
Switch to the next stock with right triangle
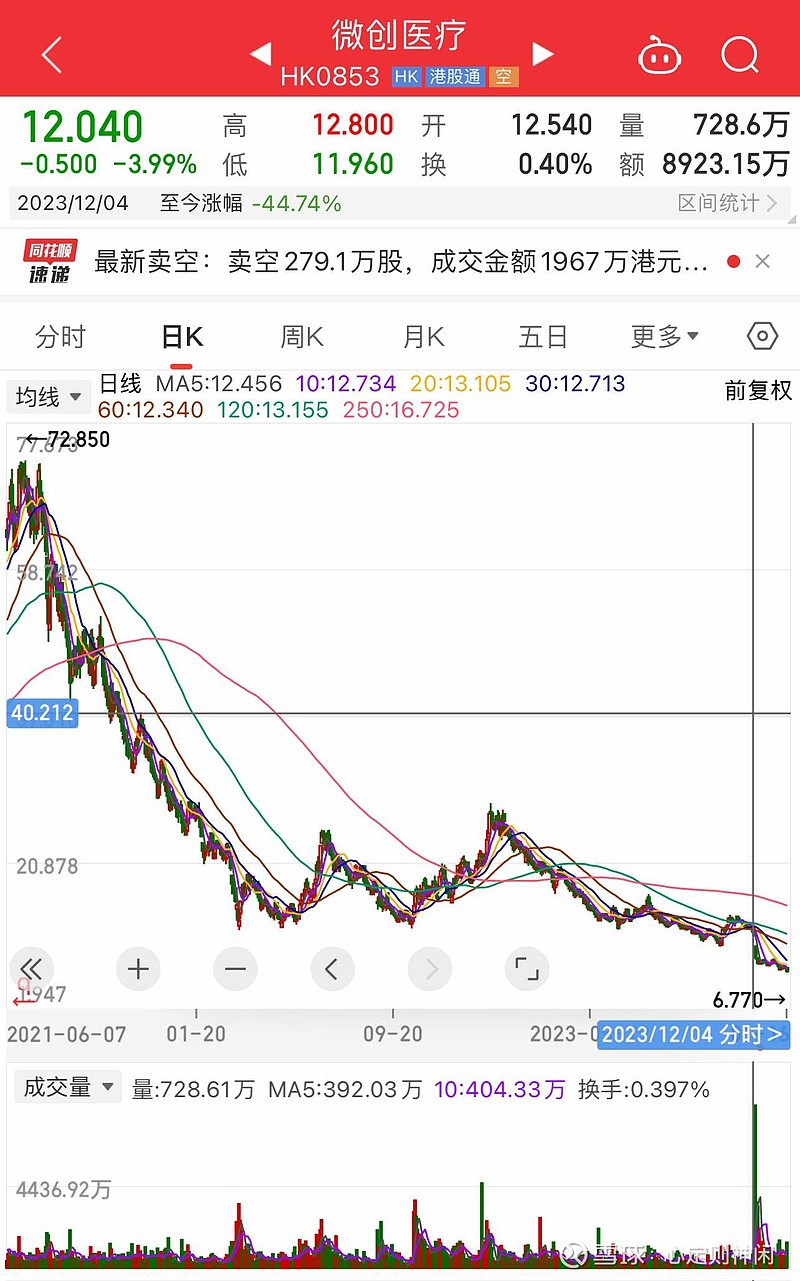[542, 53]
